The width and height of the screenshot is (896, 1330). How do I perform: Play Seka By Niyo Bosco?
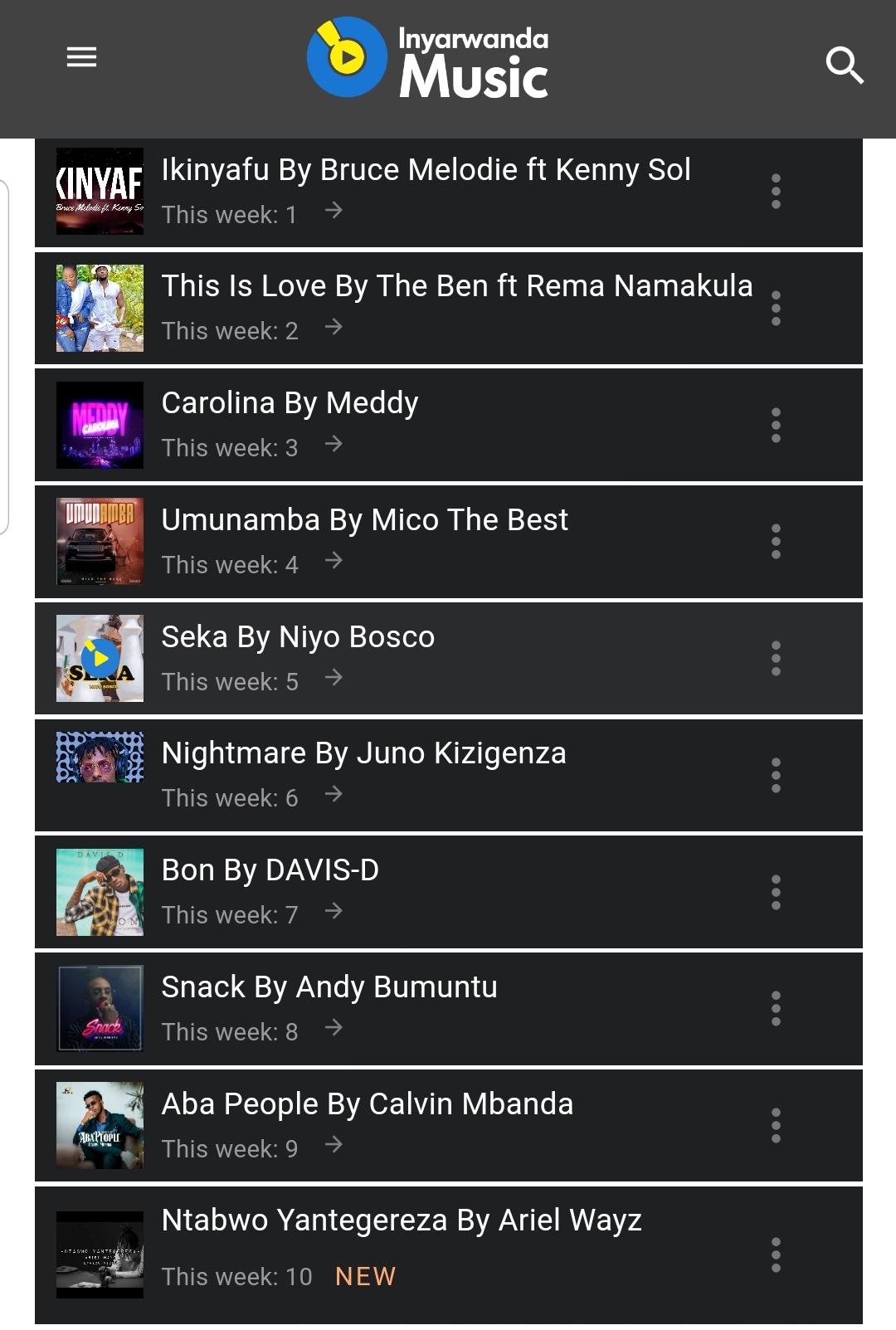(x=100, y=658)
